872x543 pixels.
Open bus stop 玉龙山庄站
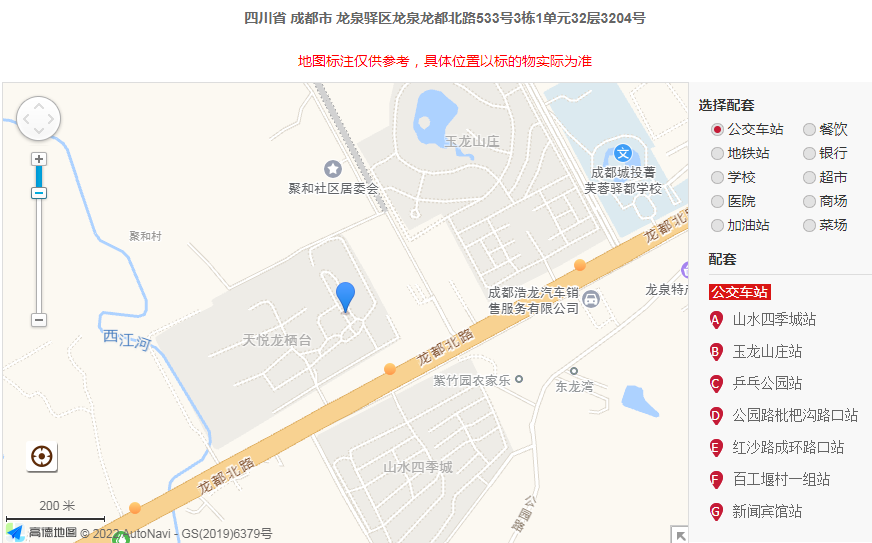(x=766, y=352)
